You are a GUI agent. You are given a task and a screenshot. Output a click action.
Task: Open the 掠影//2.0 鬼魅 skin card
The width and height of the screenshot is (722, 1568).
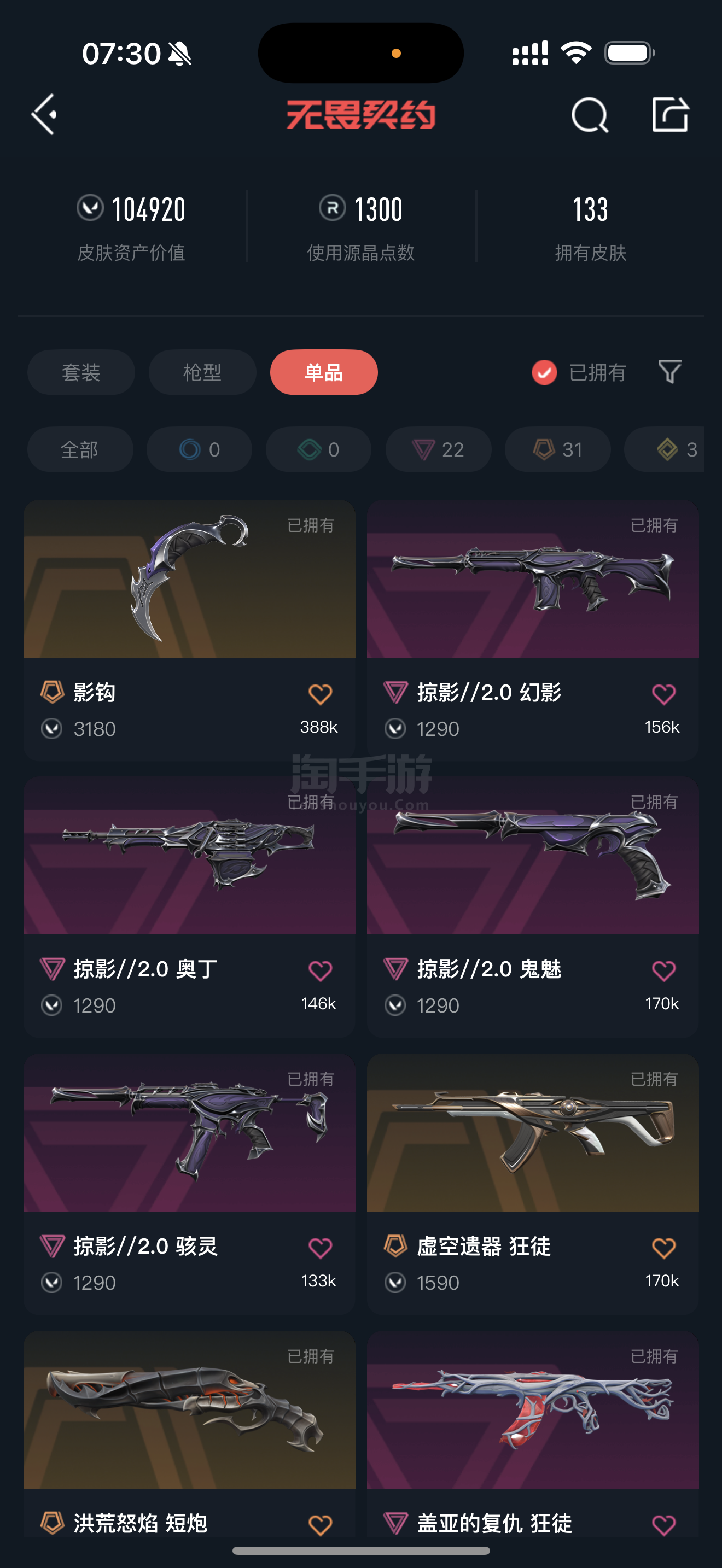(533, 906)
